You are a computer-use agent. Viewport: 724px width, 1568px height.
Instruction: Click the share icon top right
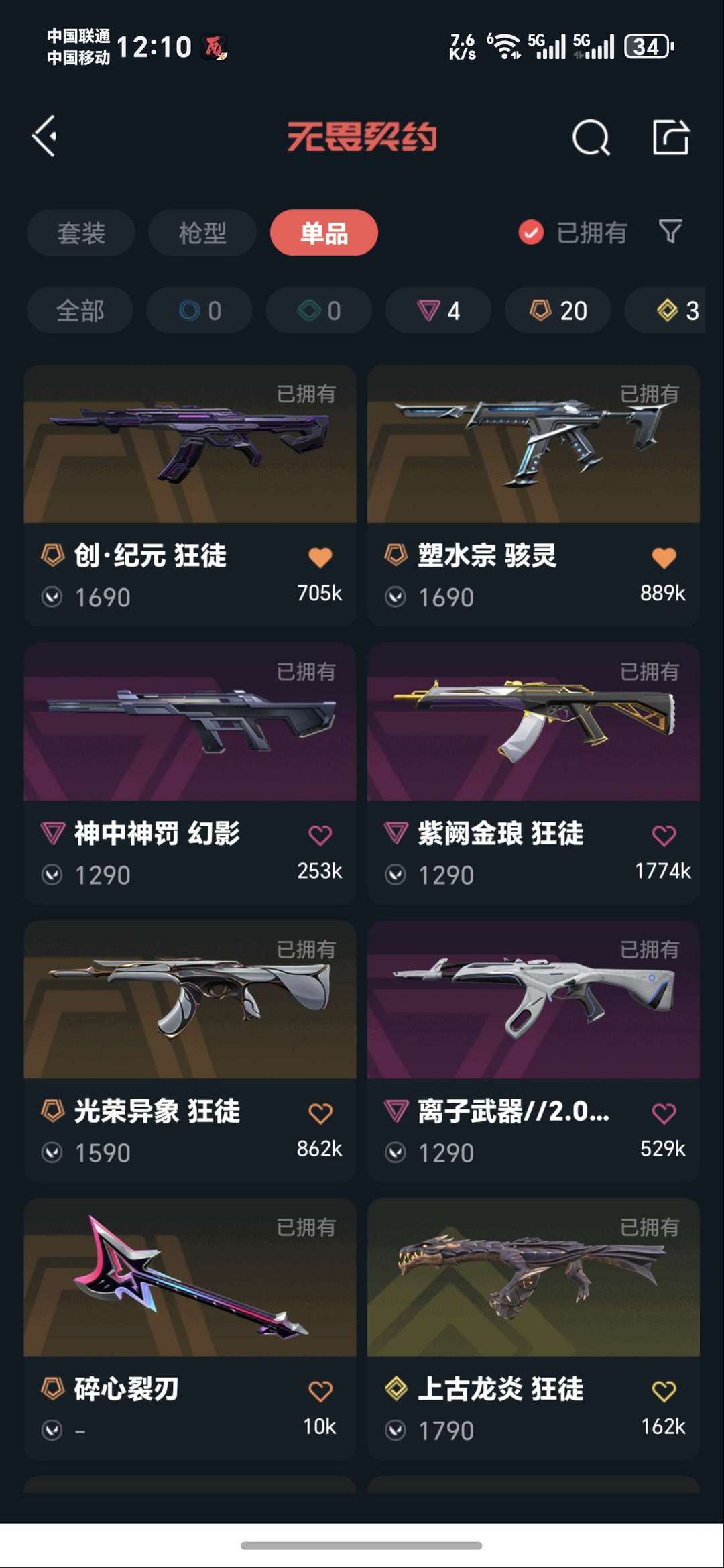670,137
